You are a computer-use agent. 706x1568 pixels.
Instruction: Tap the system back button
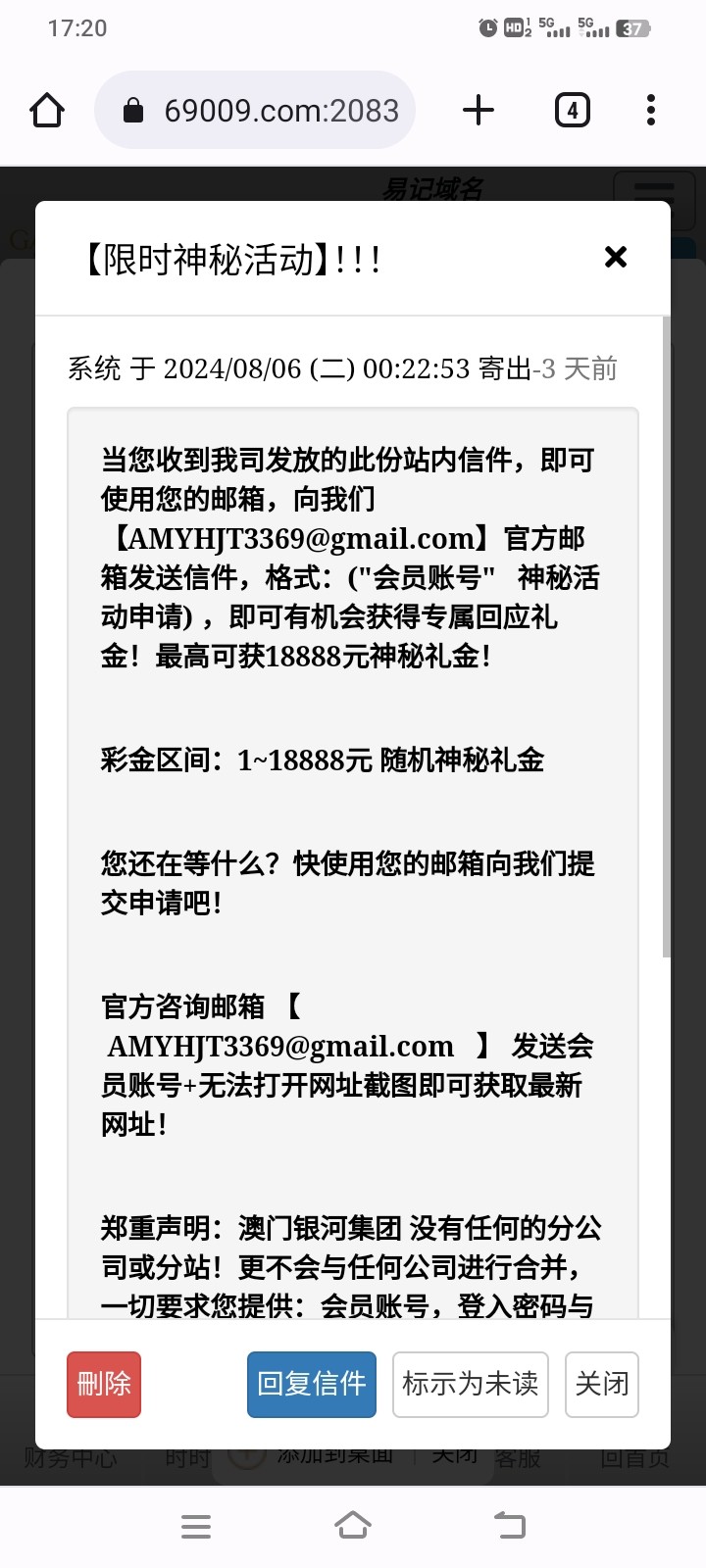click(510, 1526)
